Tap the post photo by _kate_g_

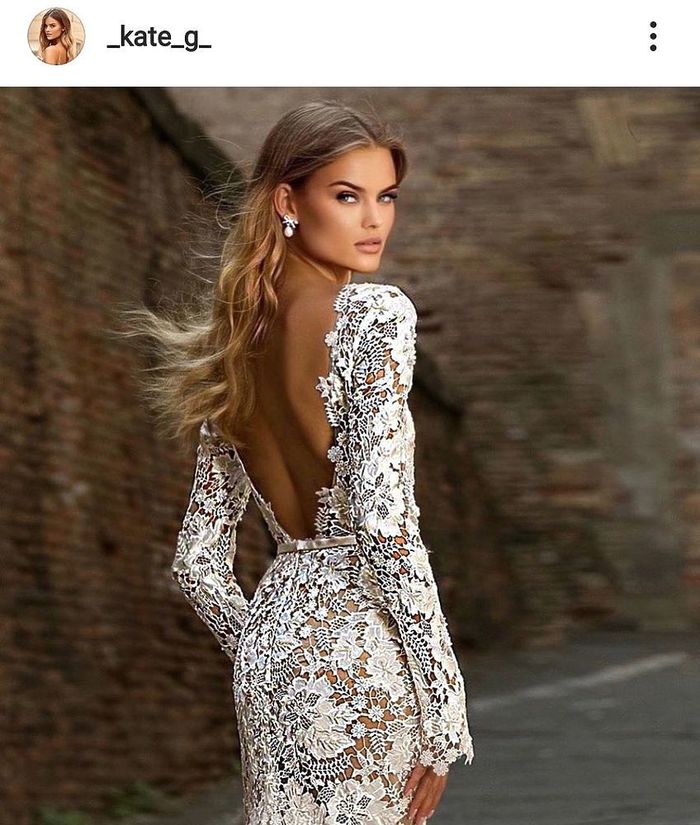(x=350, y=455)
